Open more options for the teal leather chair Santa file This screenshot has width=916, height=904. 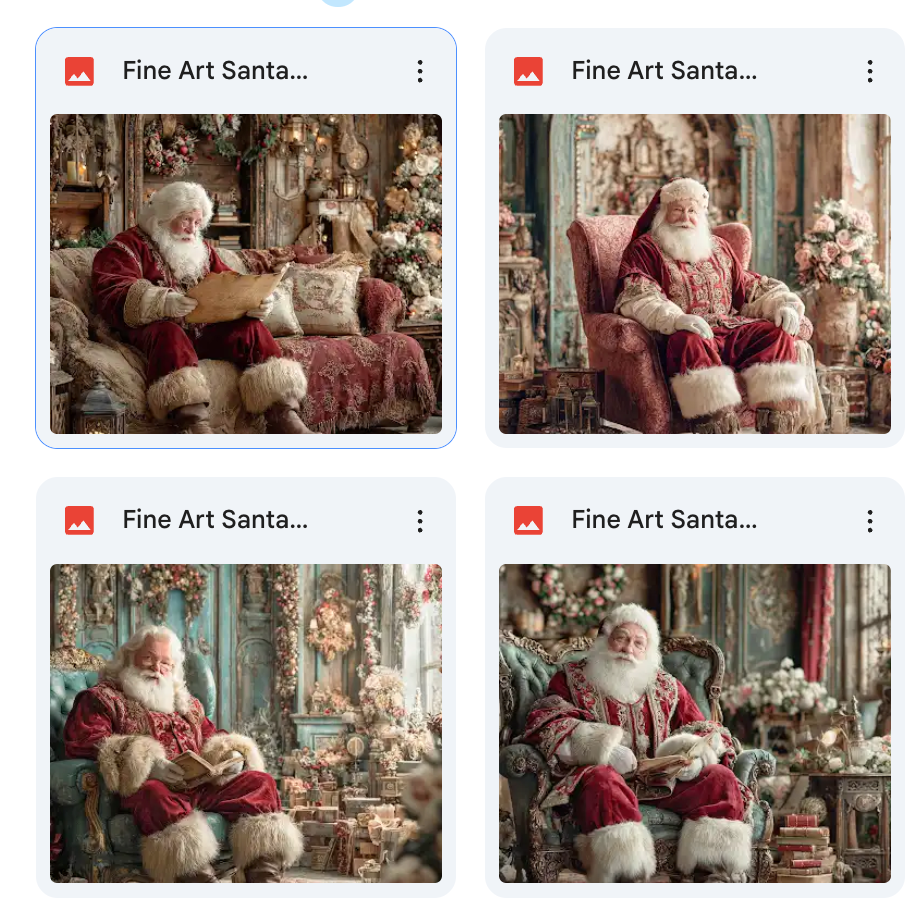(x=420, y=520)
